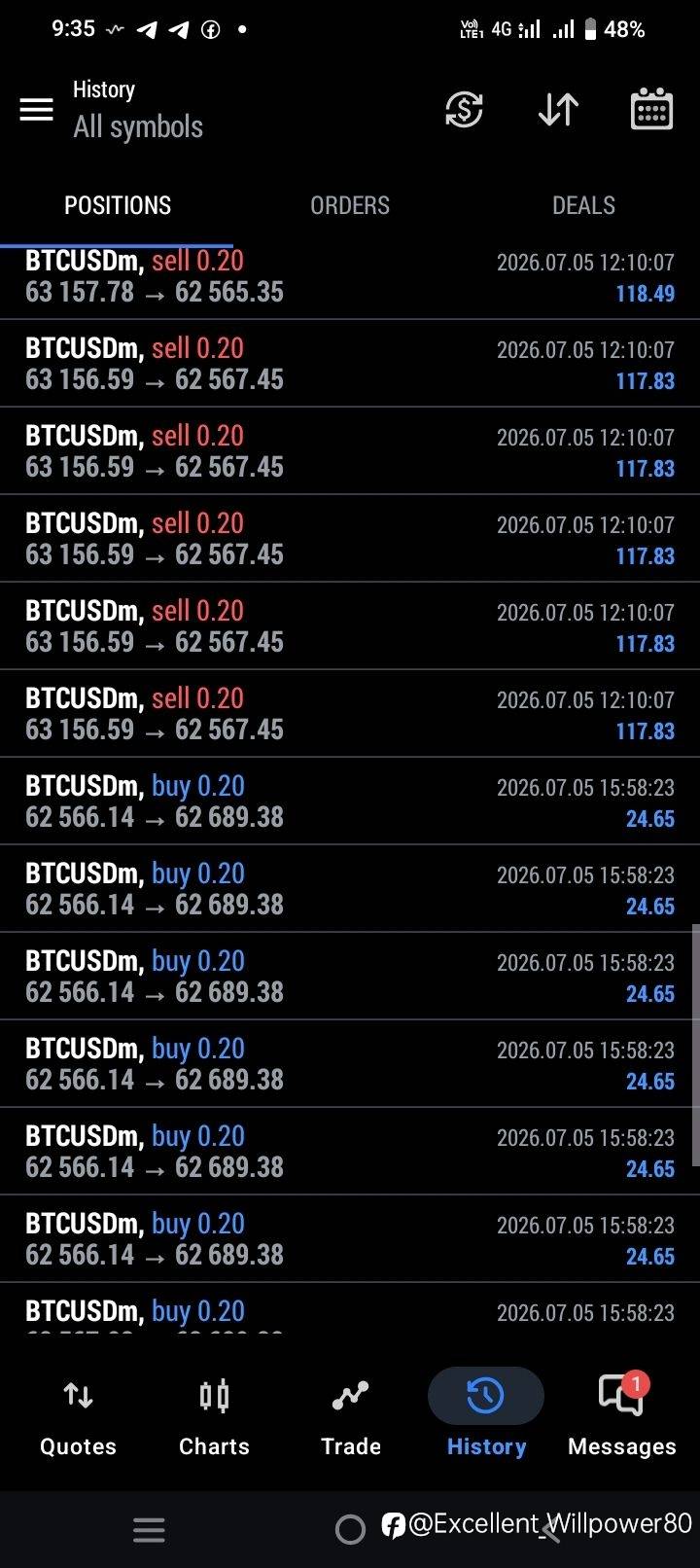Open the Trade section
The image size is (700, 1568).
pos(350,1418)
